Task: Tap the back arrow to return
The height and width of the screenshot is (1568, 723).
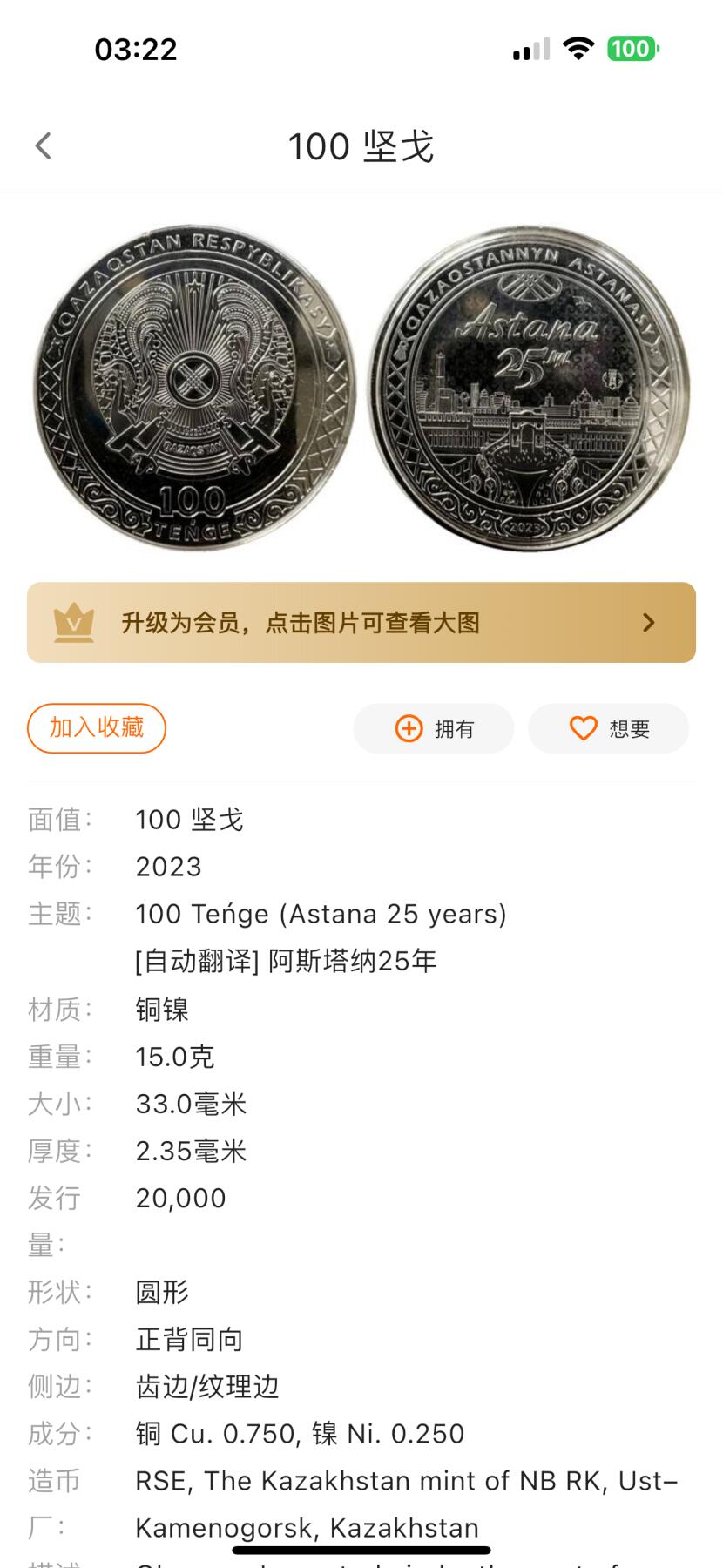Action: click(x=43, y=145)
